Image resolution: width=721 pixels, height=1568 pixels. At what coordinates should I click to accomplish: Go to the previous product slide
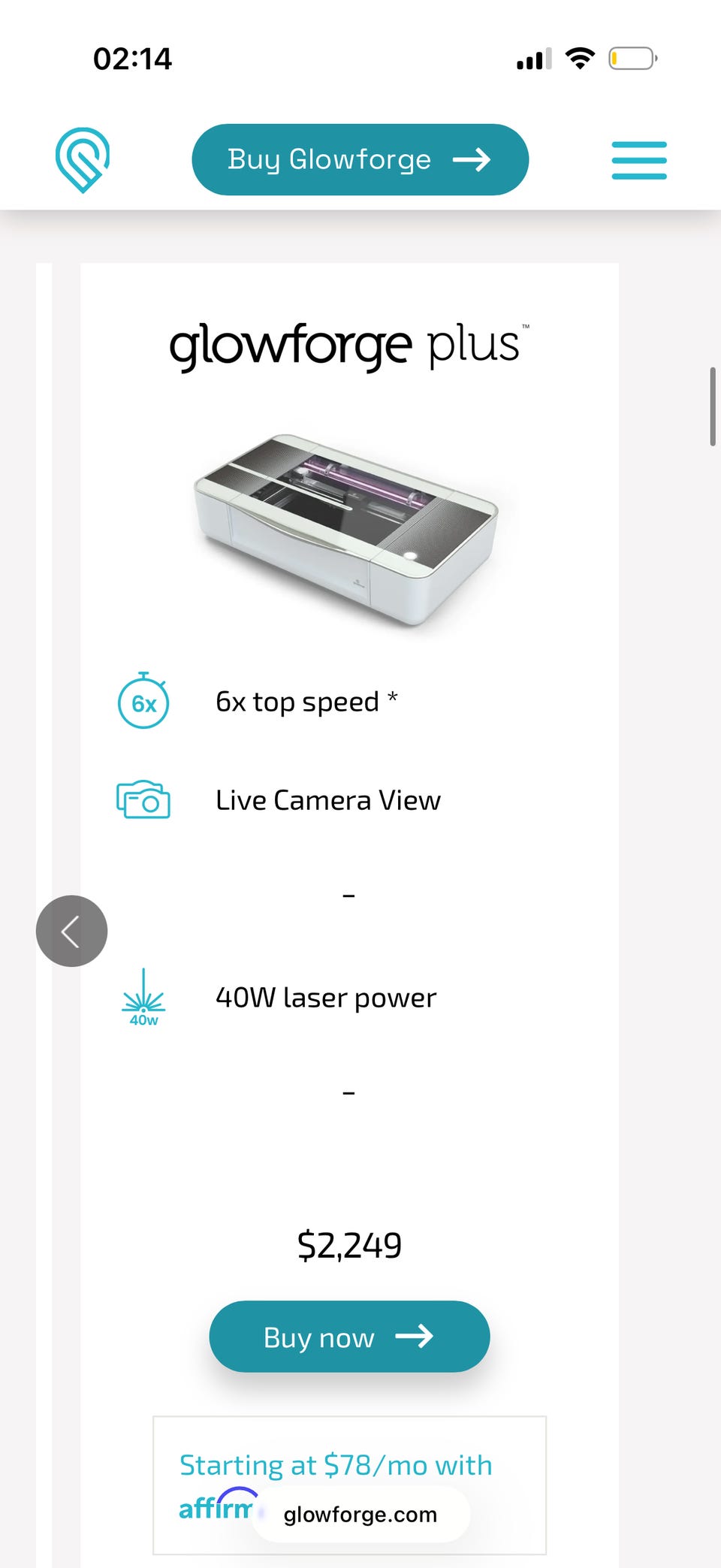[x=71, y=931]
